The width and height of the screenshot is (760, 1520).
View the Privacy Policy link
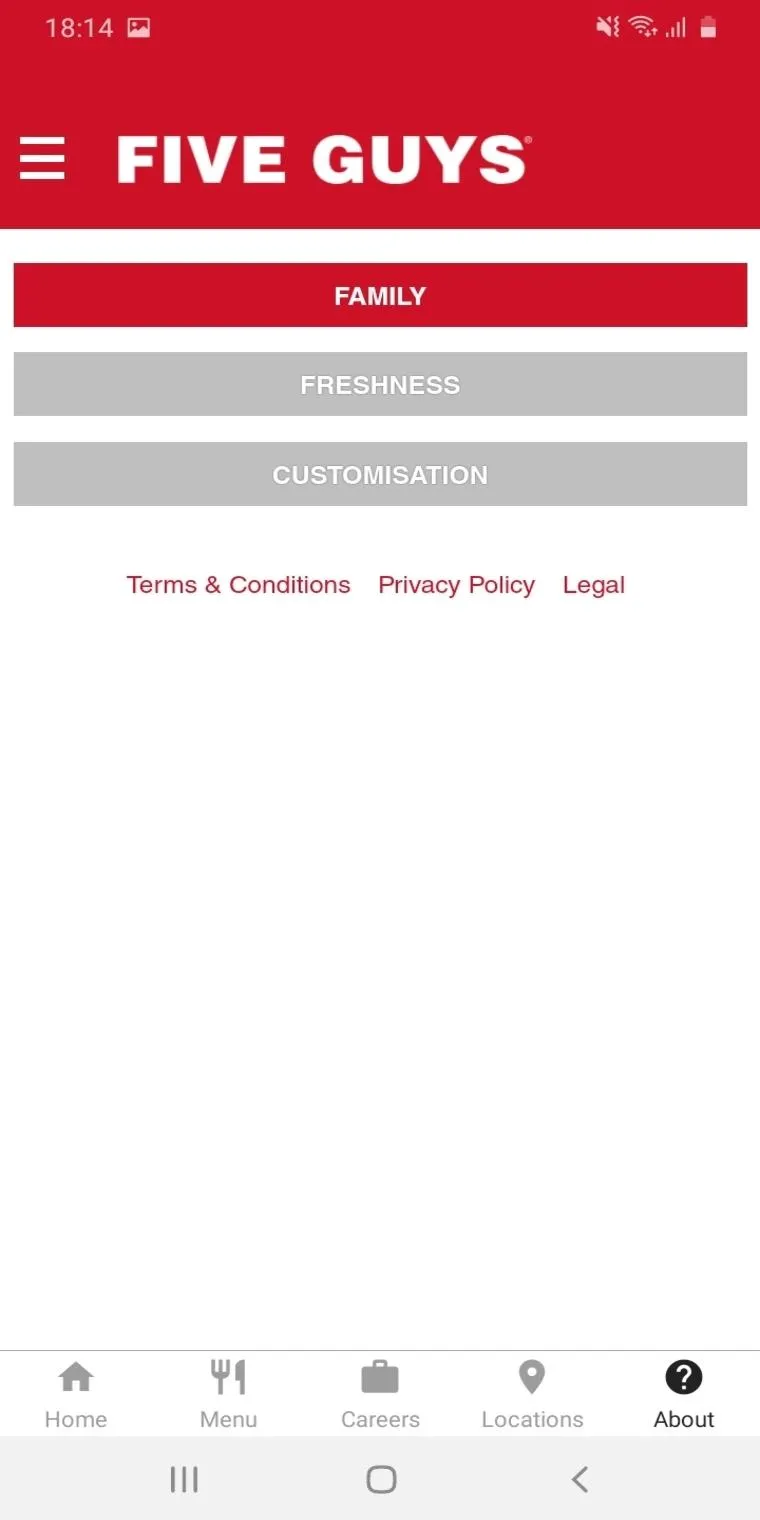tap(456, 585)
